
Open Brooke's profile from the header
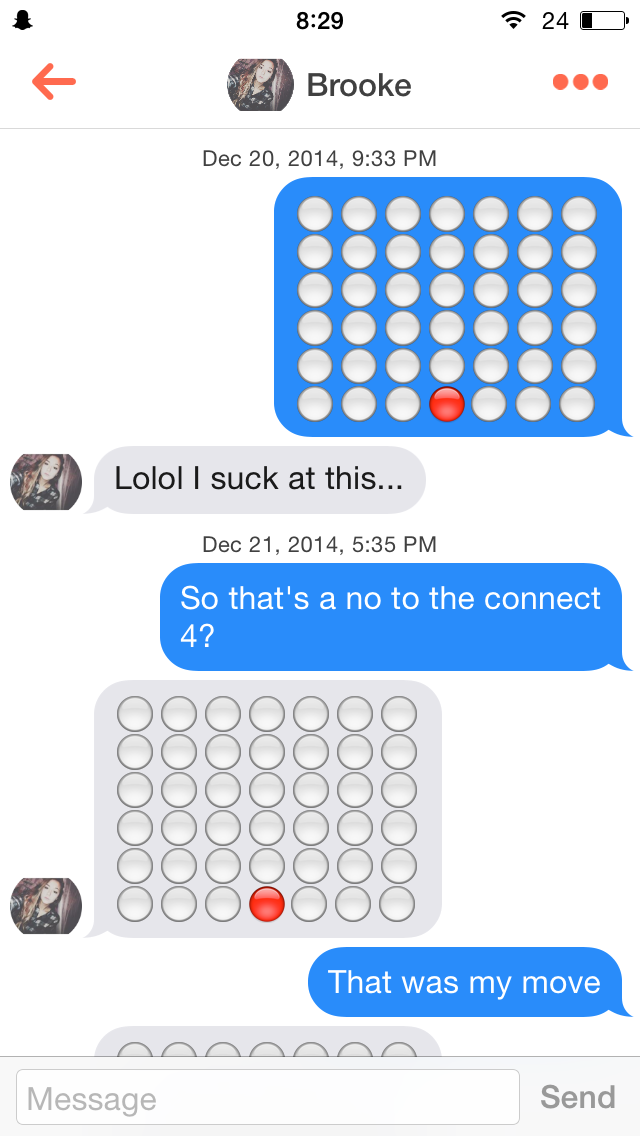tap(320, 85)
